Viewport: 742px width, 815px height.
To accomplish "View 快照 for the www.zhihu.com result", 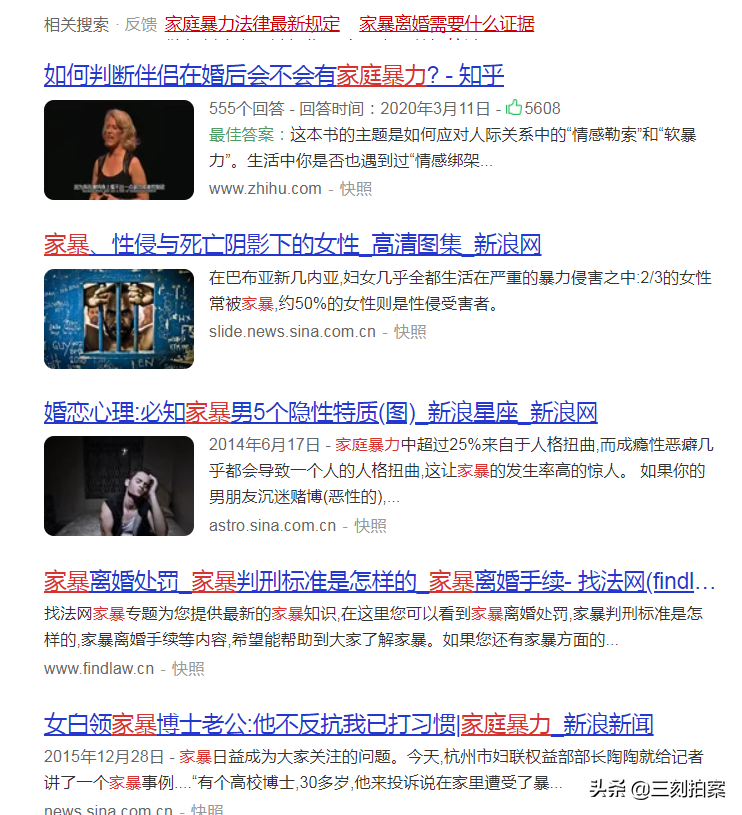I will point(356,189).
